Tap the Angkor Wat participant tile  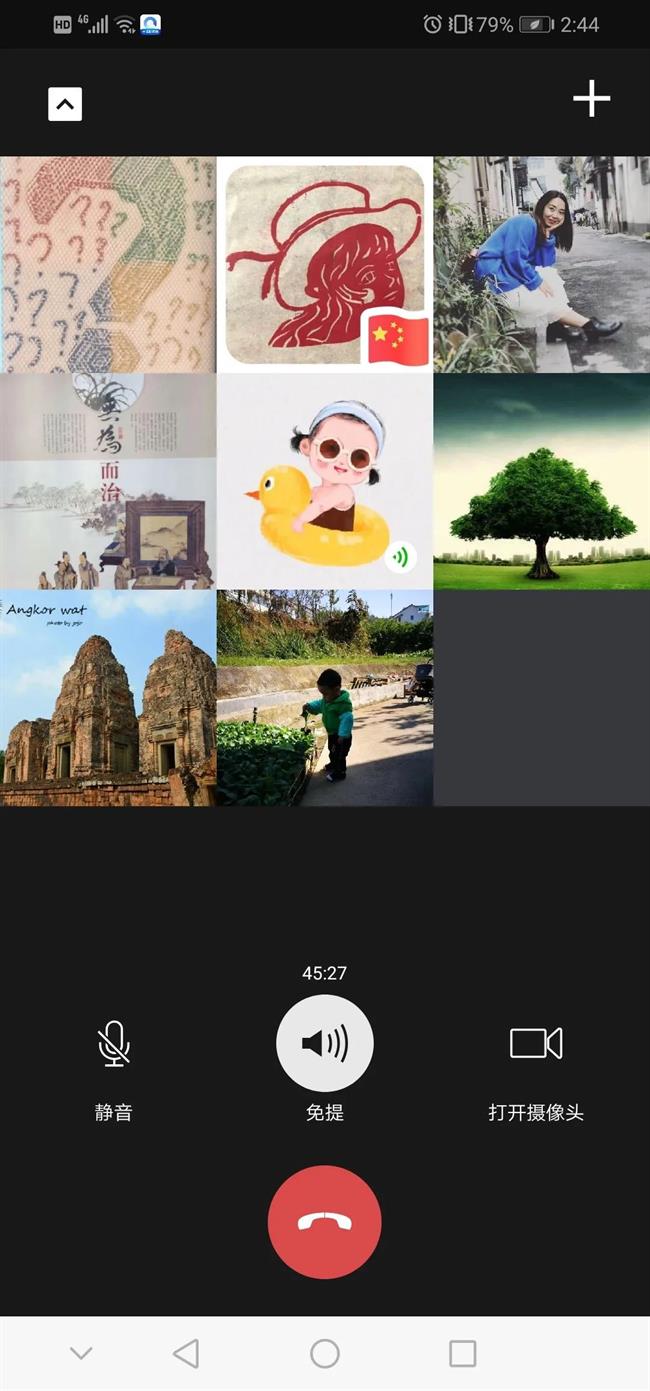coord(108,697)
